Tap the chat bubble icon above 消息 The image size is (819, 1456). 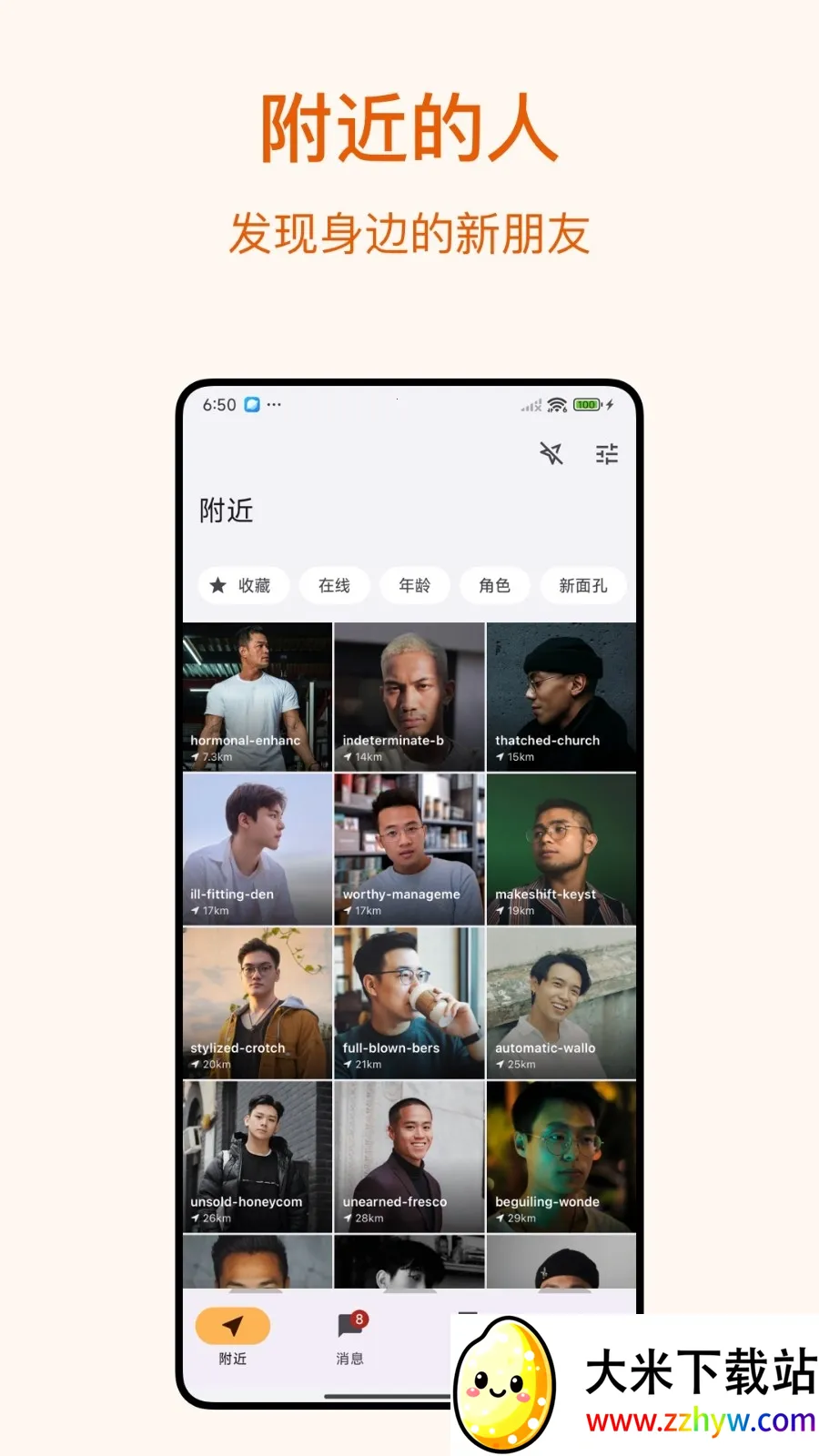coord(350,1327)
